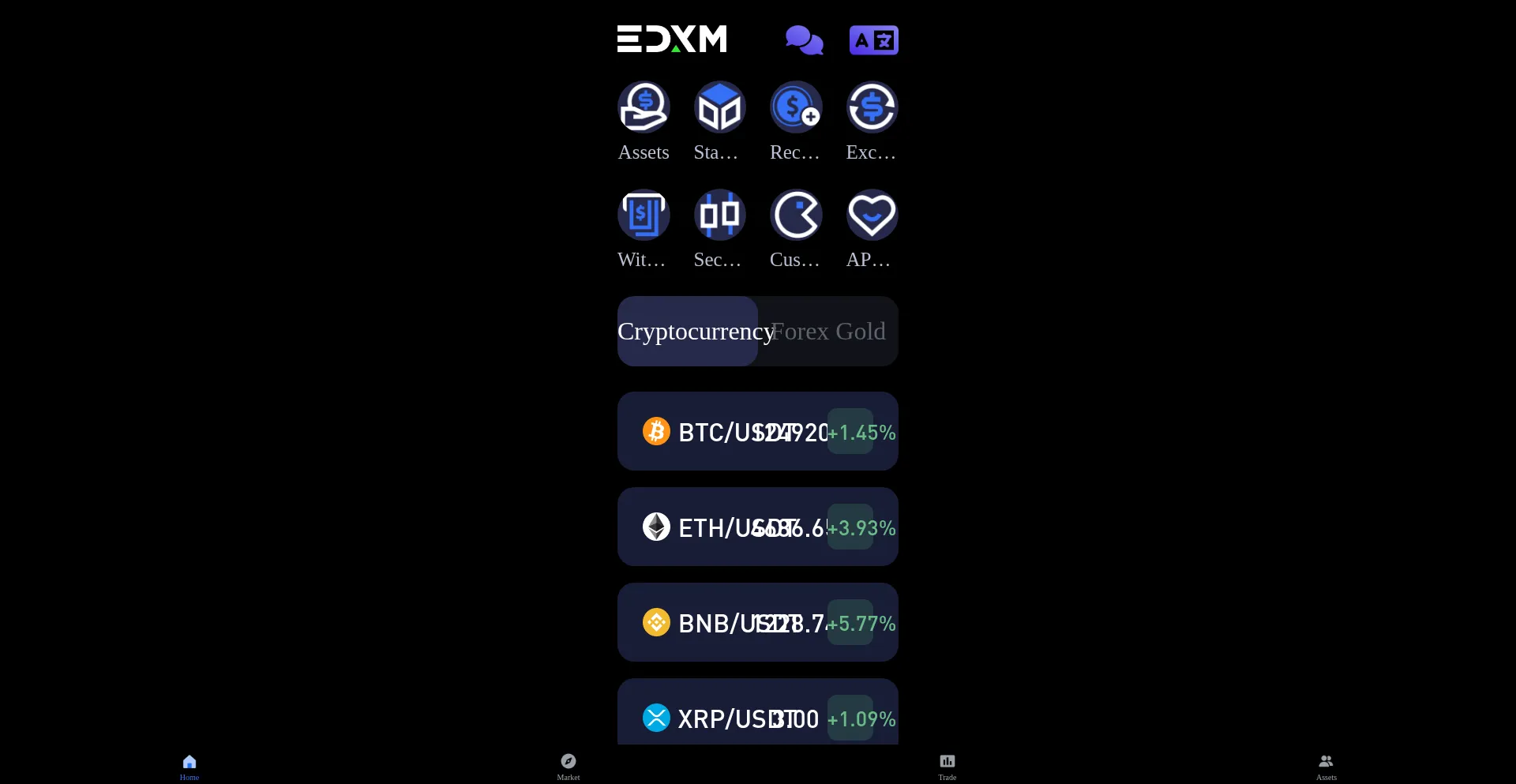Open the ETH/USDT pair card
Viewport: 1516px width, 784px height.
pyautogui.click(x=757, y=527)
